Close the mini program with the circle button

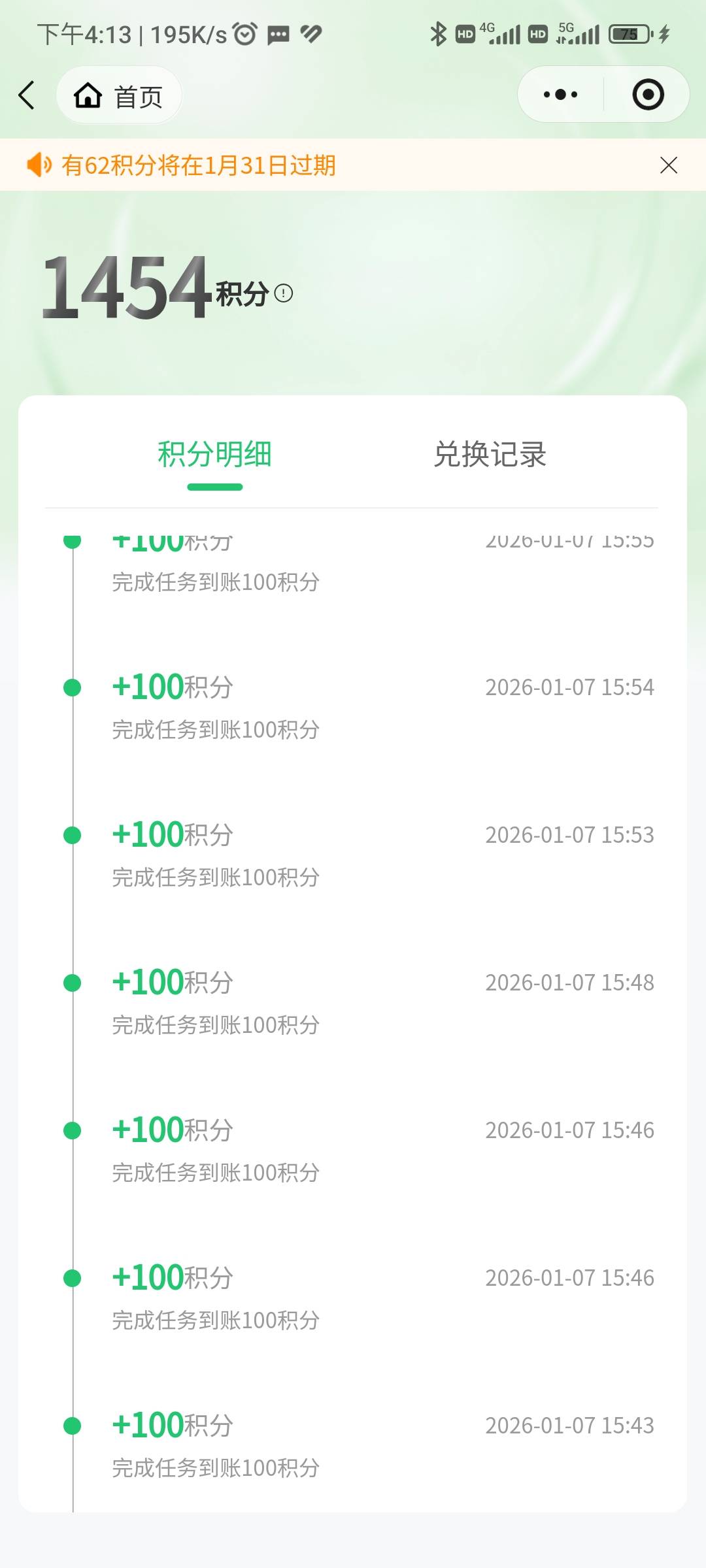click(x=648, y=95)
